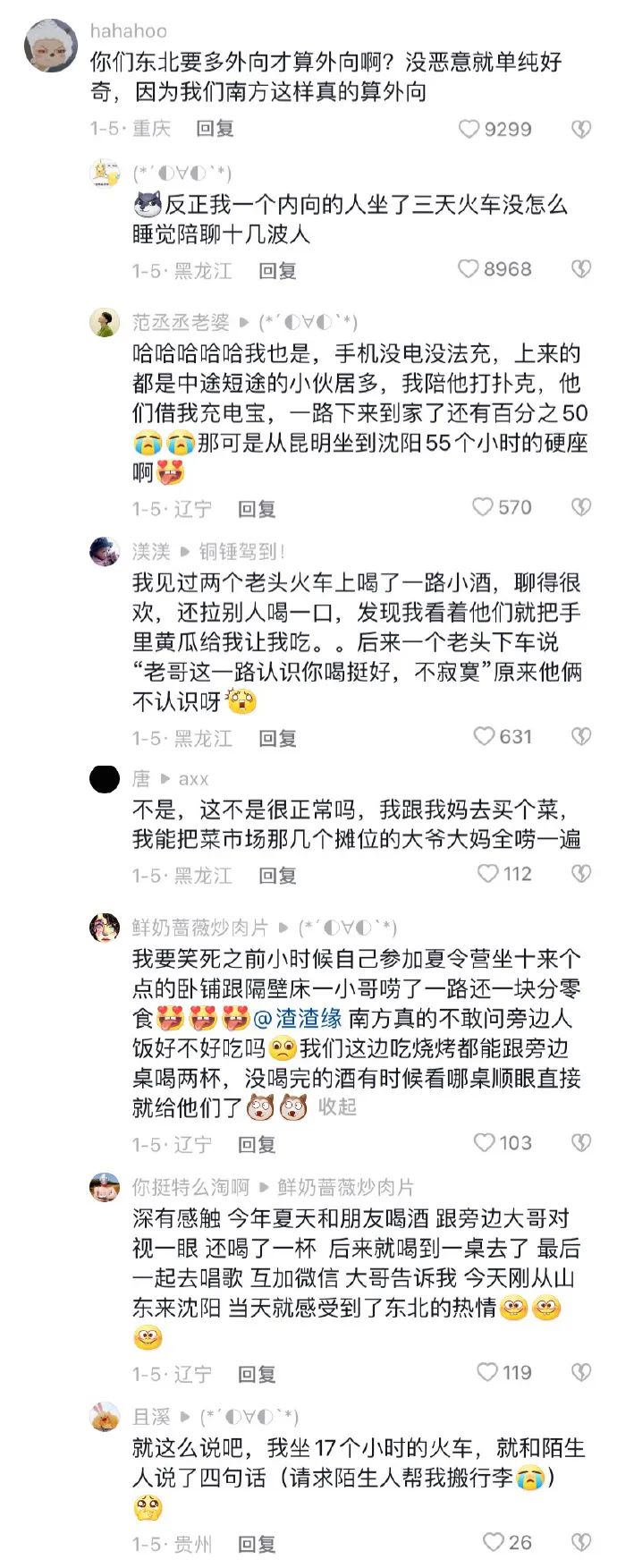Open hahahoo's profile avatar
617x1568 pixels.
point(50,46)
